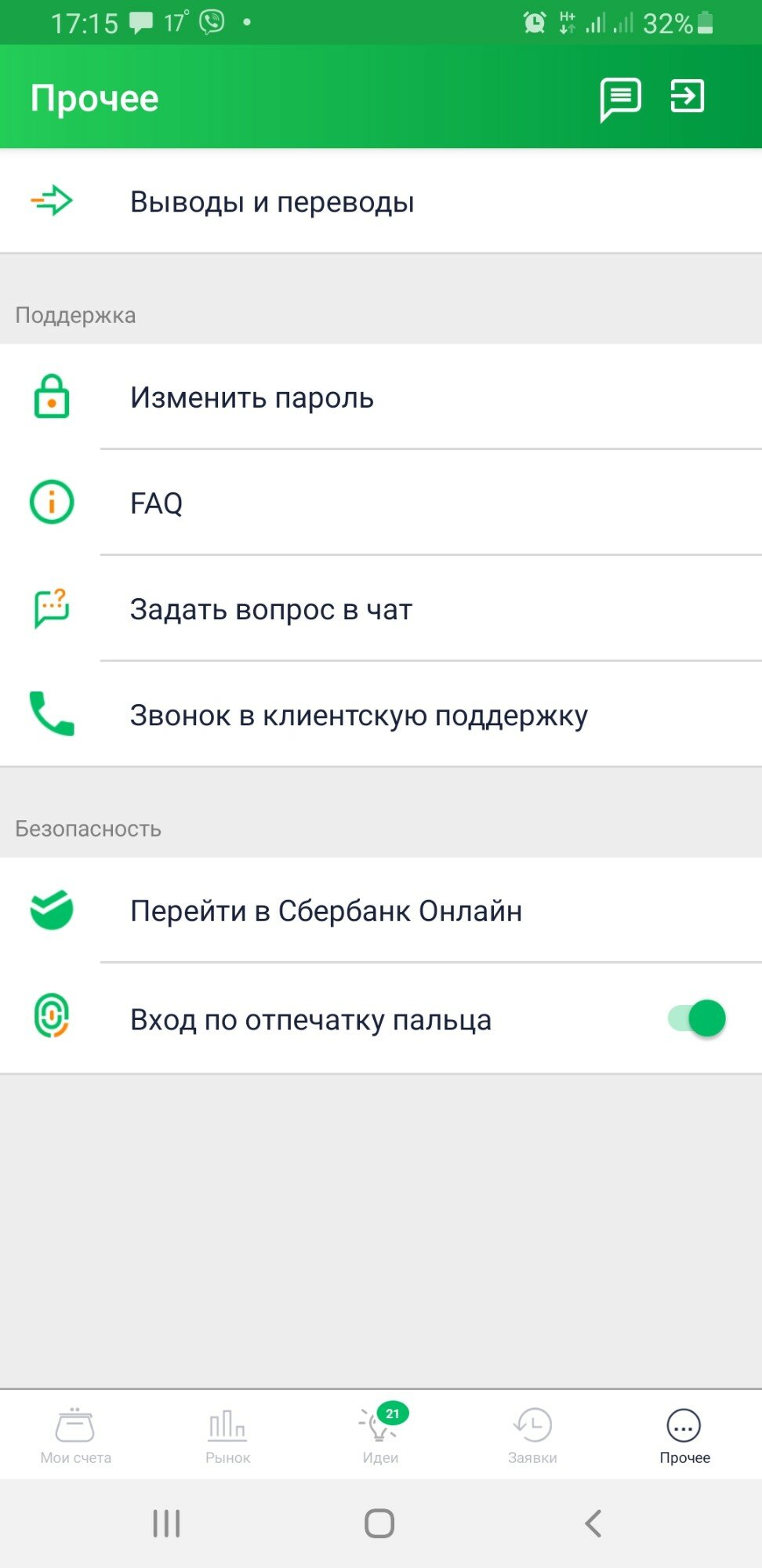This screenshot has height=1568, width=762.
Task: Open Выводы и переводы
Action: point(381,201)
